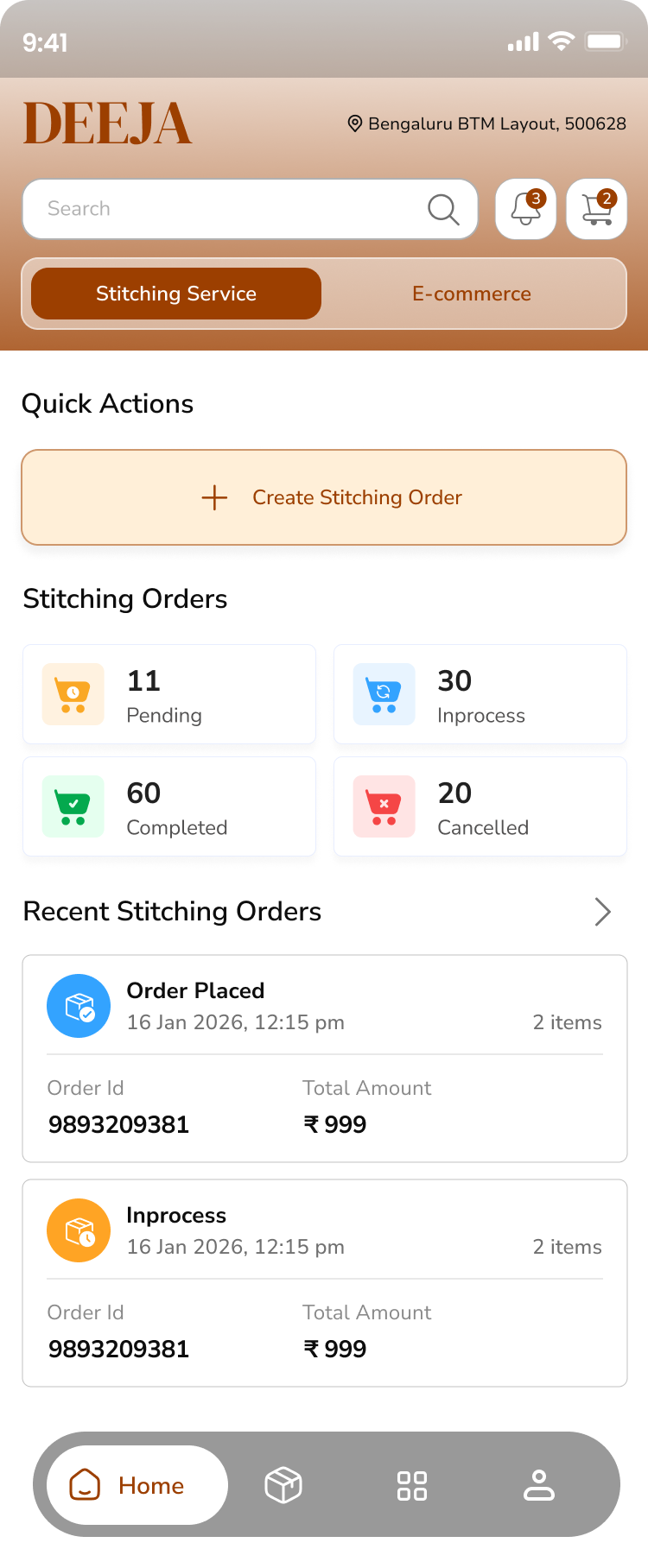Select the Stitching Service tab

pos(176,294)
